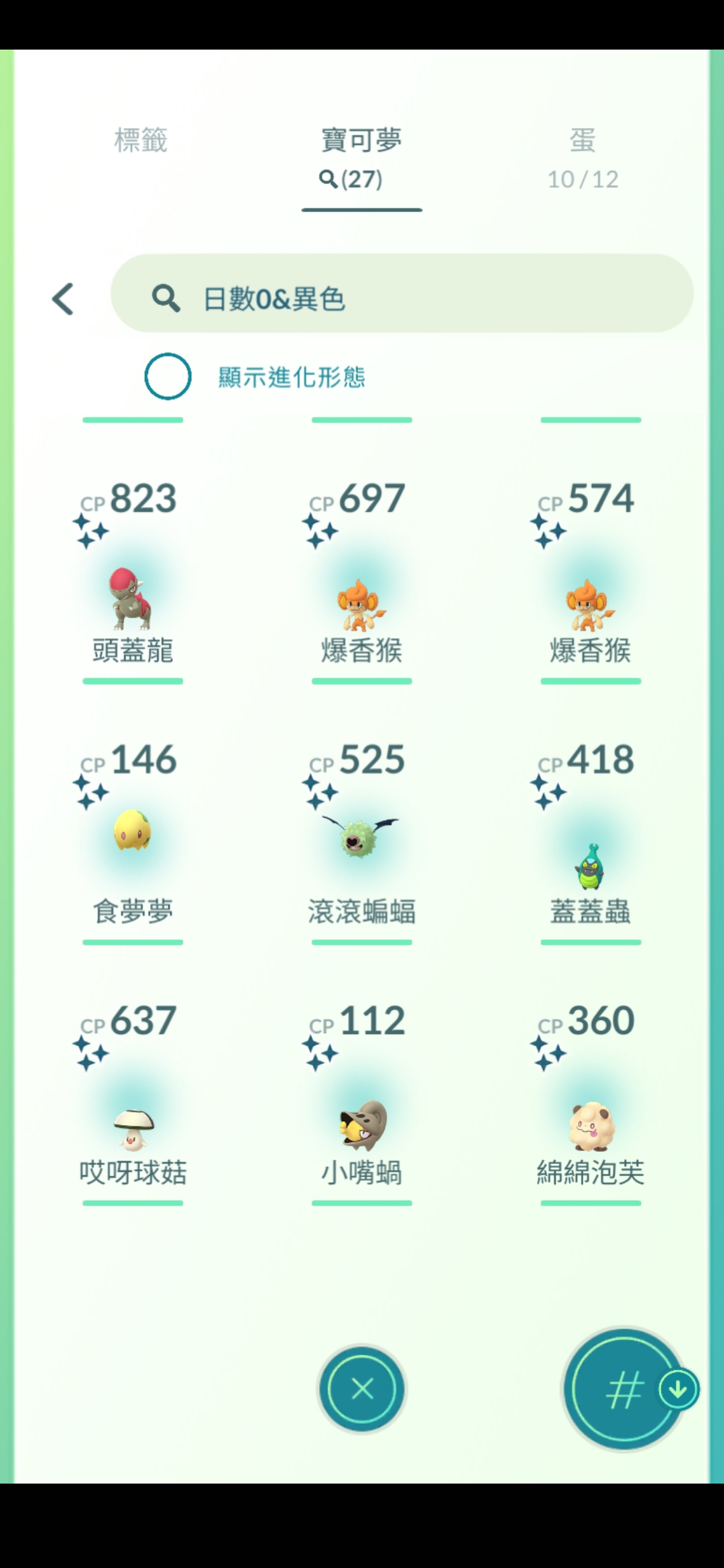Tap the 日數0&異色 search field

click(x=402, y=293)
